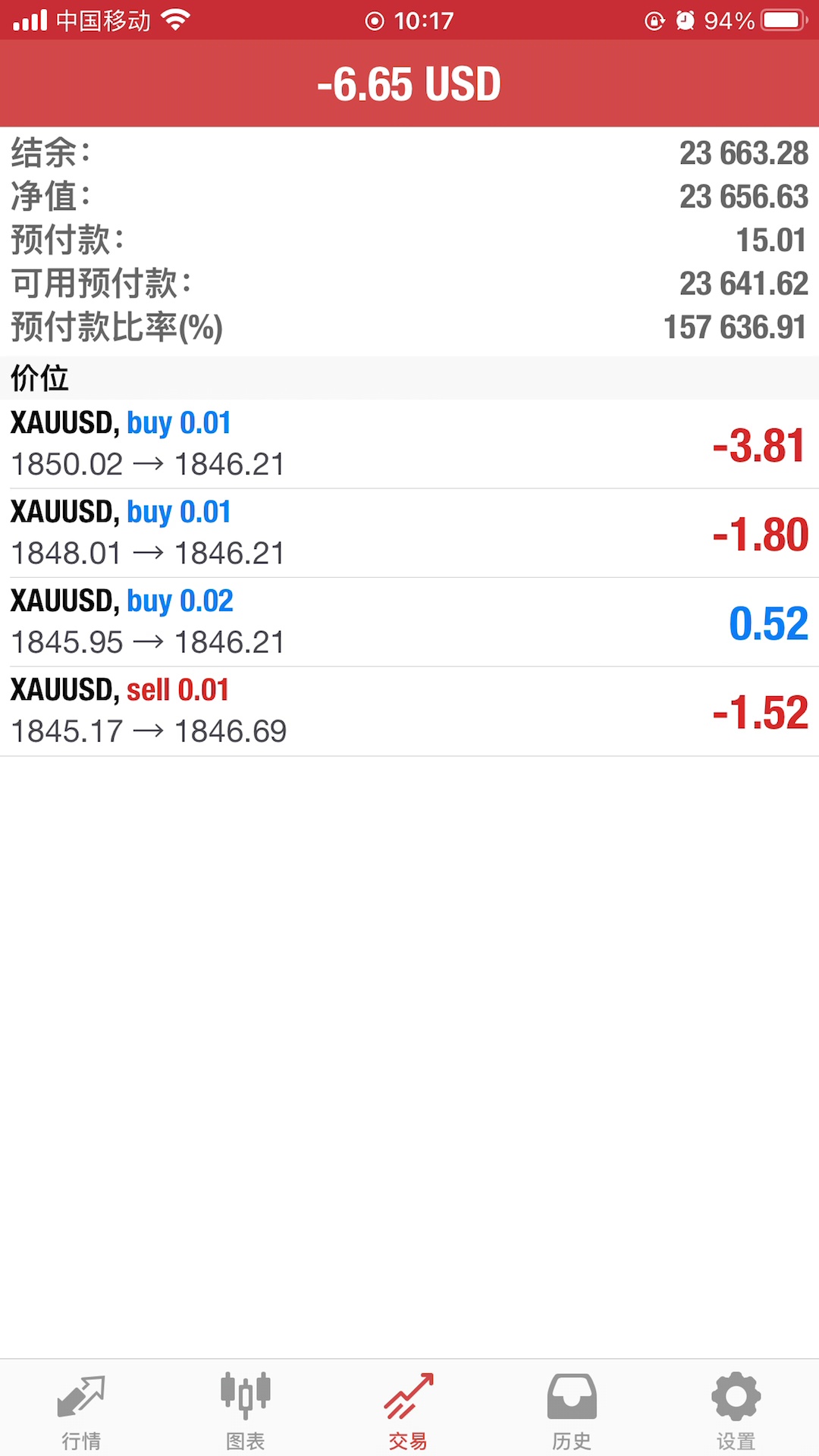Open XAUUSD buy 0.01 position at 1848.01
Screen dimensions: 819x1456
[x=409, y=533]
